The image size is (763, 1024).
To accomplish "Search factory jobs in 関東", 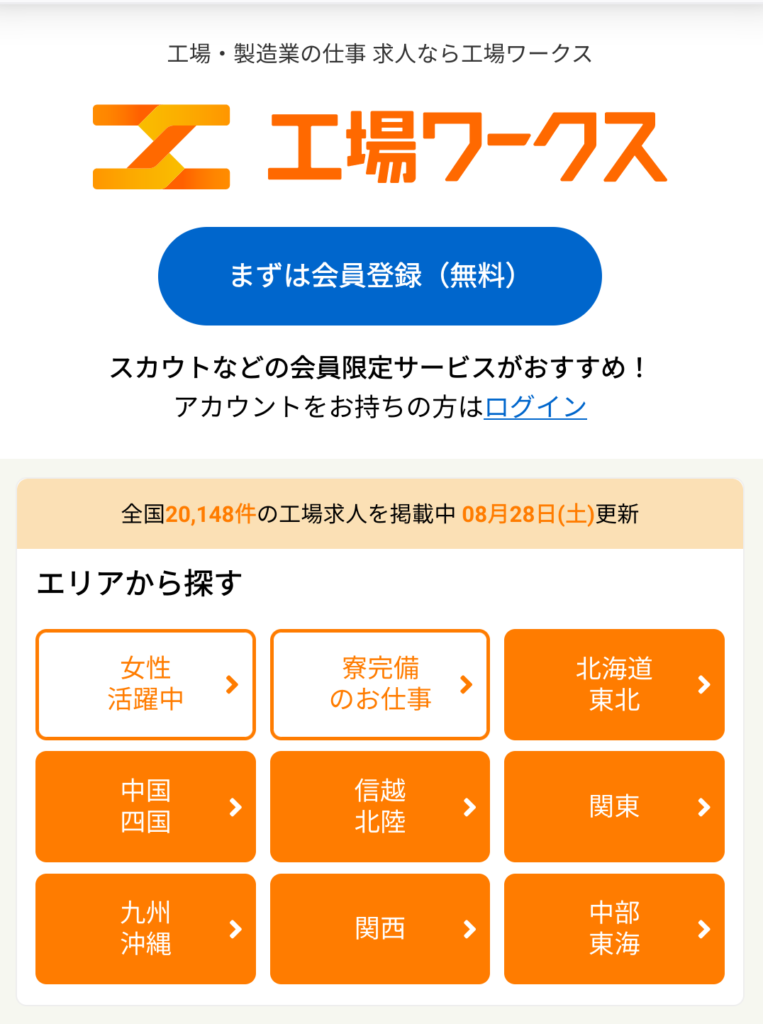I will coord(614,807).
